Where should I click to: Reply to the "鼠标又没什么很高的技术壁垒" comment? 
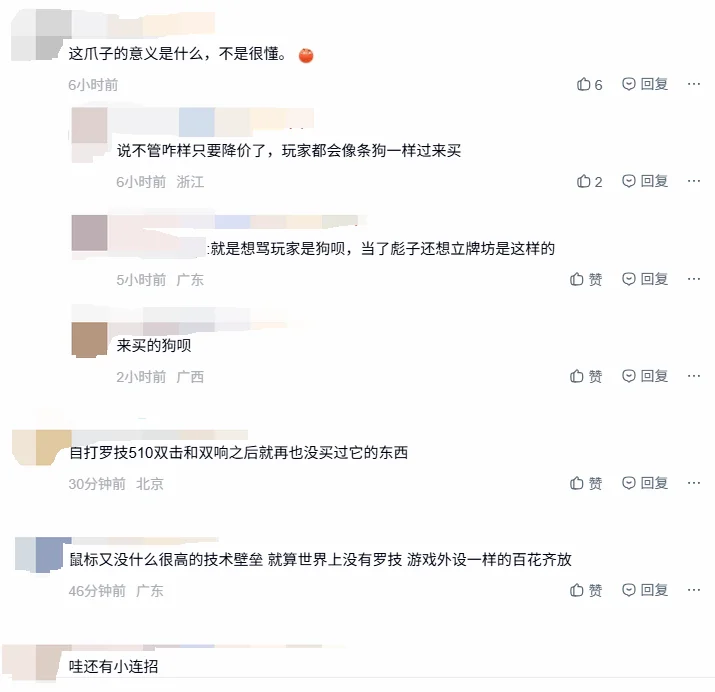coord(645,591)
